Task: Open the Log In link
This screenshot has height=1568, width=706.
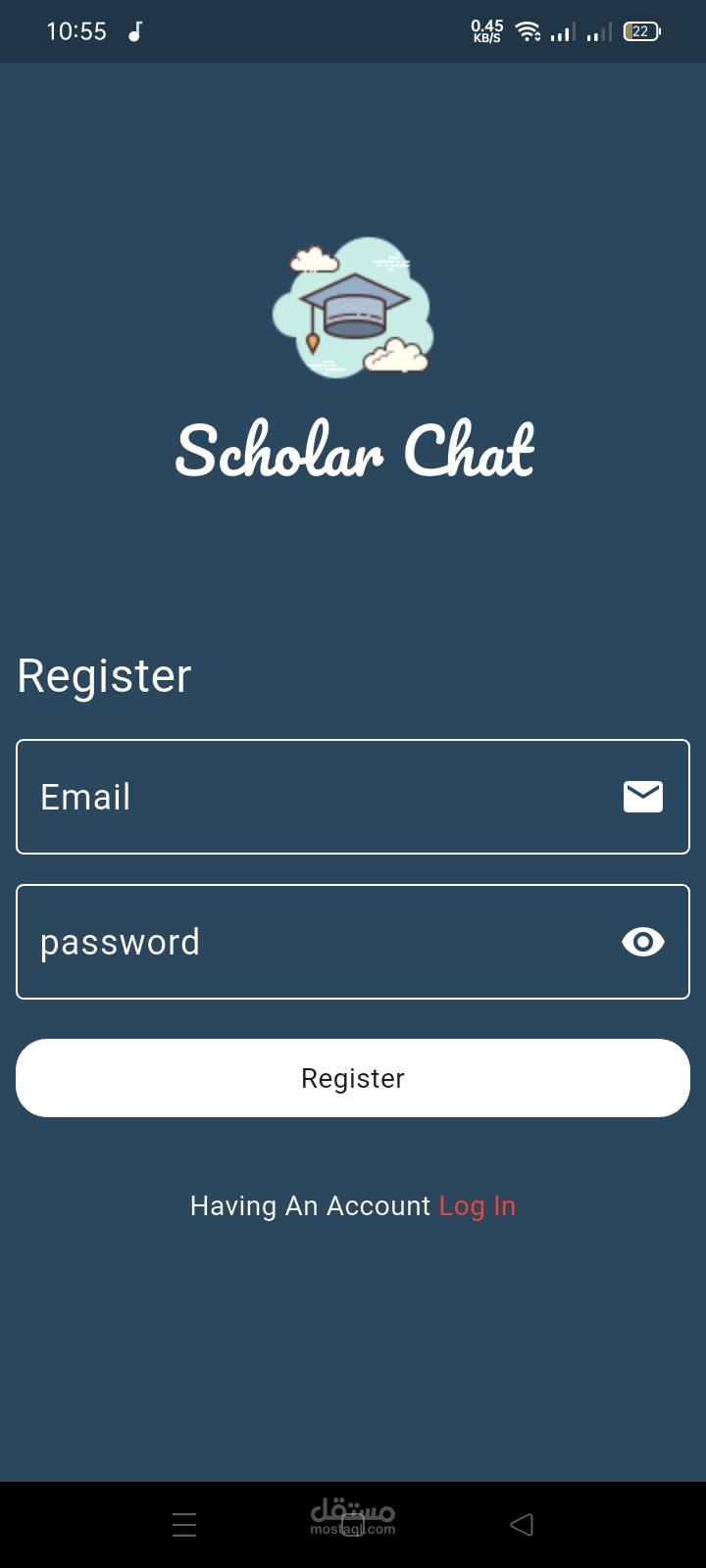Action: (478, 1205)
